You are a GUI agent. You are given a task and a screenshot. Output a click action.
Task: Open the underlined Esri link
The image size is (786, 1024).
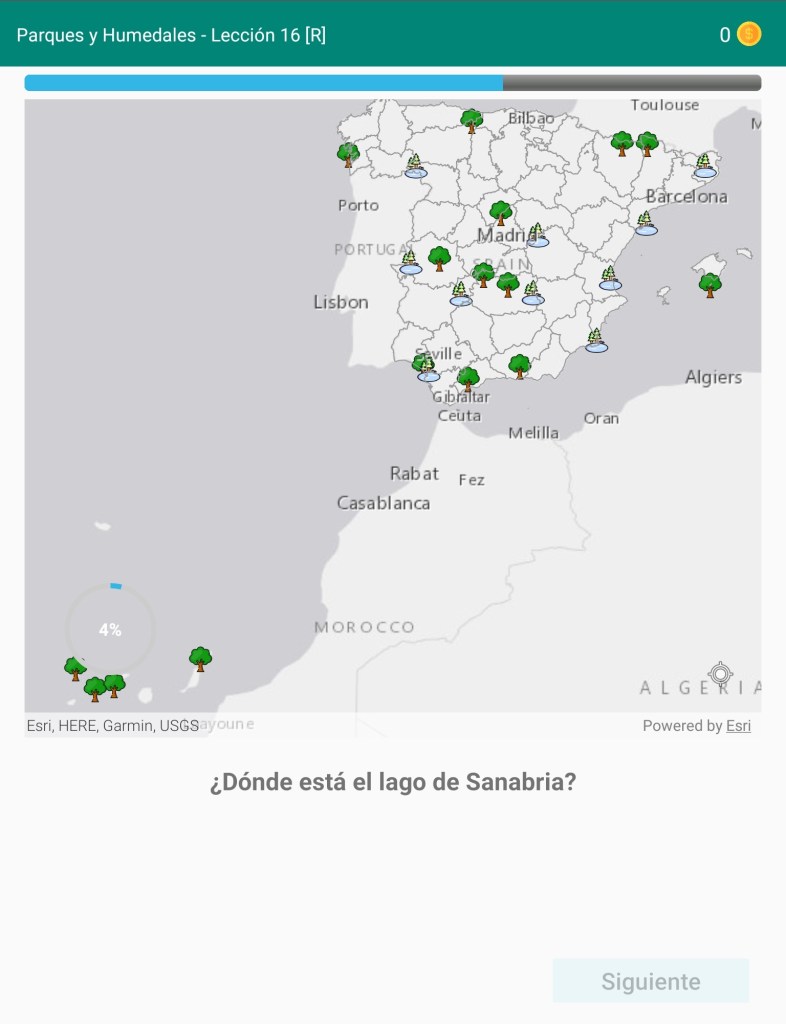click(738, 726)
